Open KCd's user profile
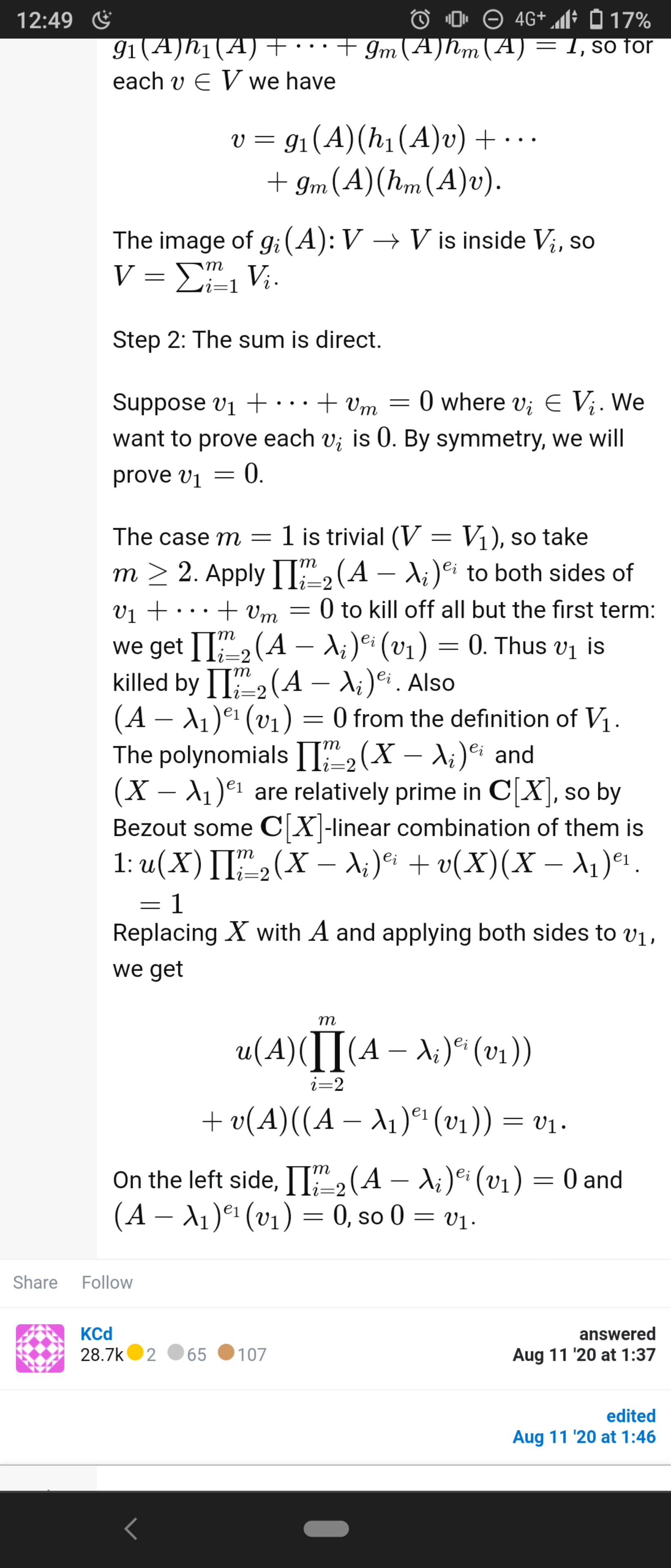The image size is (671, 1568). click(96, 1333)
